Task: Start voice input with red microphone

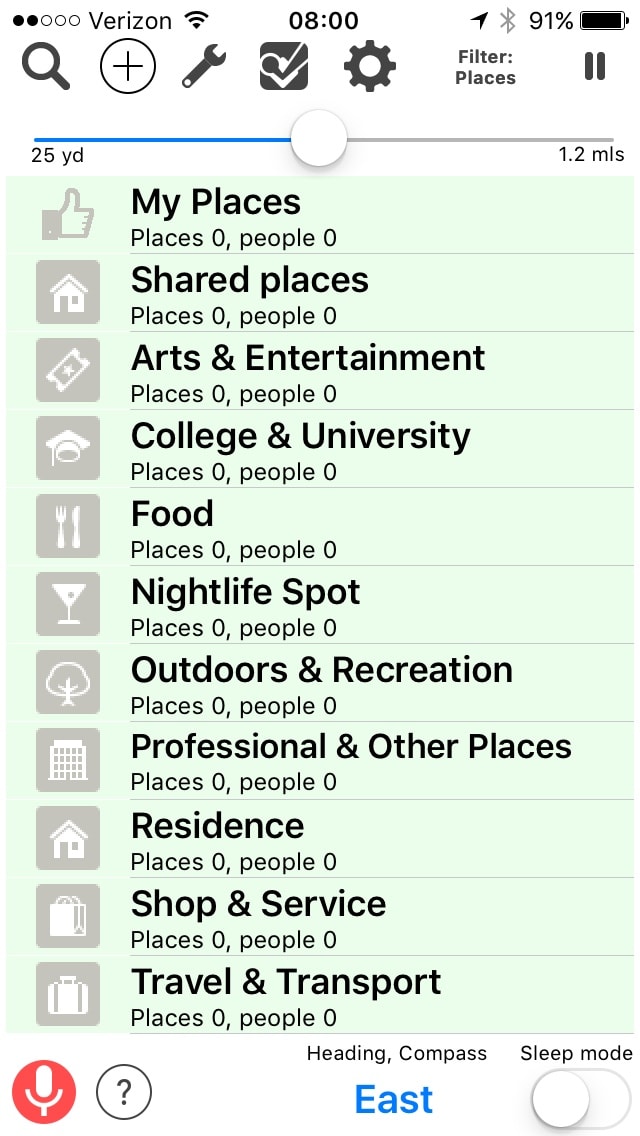Action: tap(44, 1091)
